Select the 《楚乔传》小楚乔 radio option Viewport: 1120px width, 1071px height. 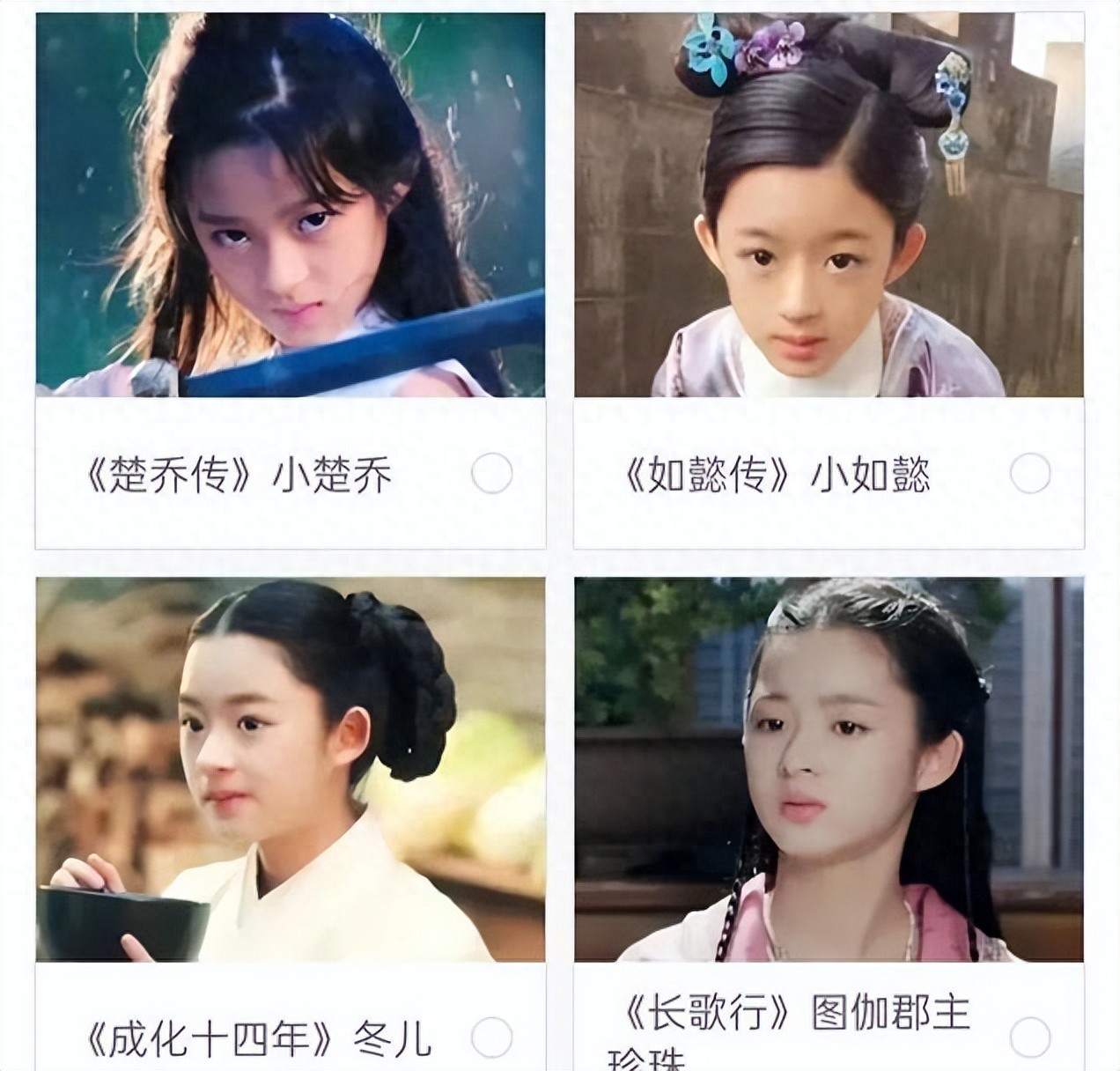tap(491, 474)
